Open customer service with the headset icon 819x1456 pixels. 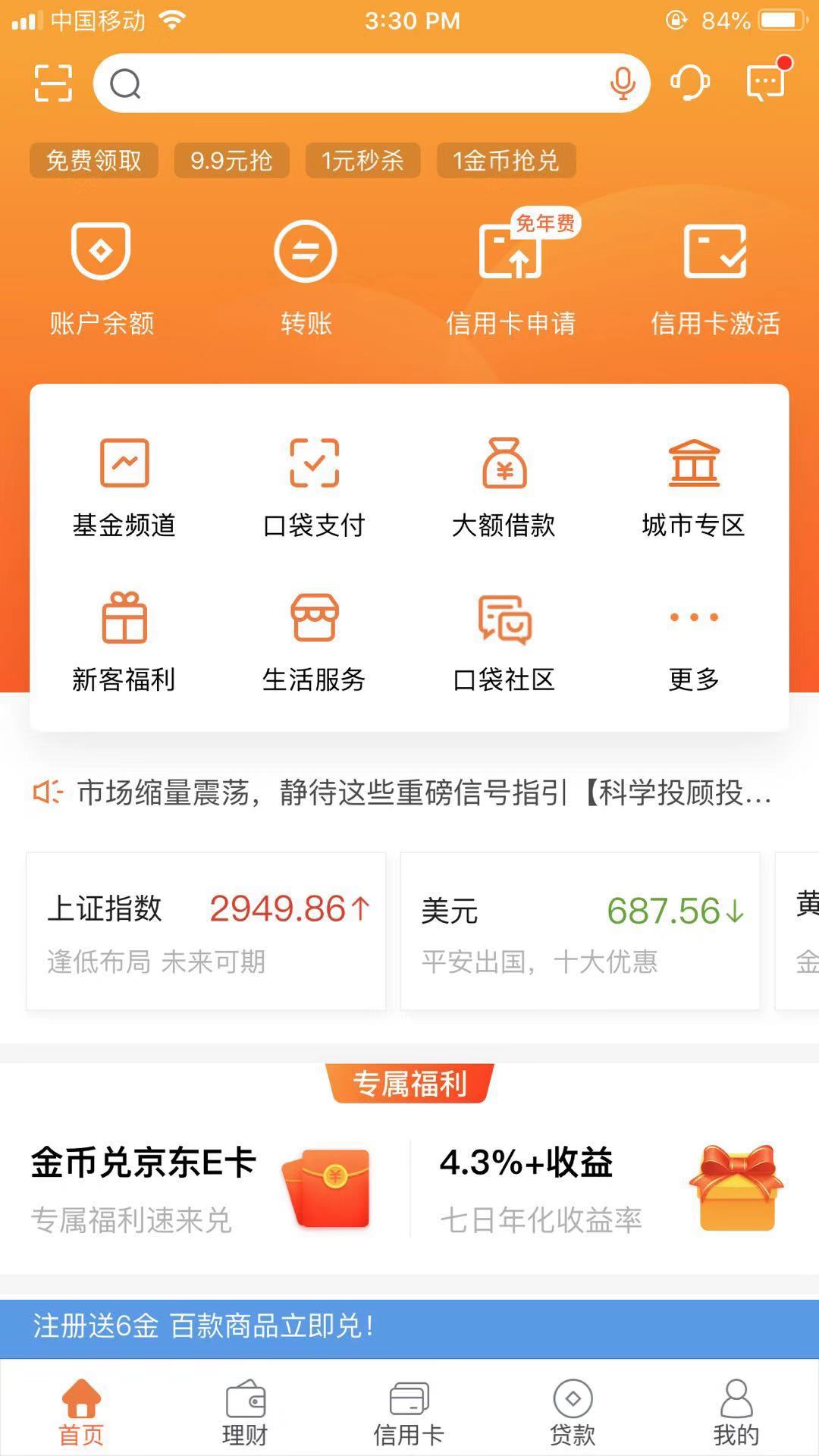[x=689, y=83]
